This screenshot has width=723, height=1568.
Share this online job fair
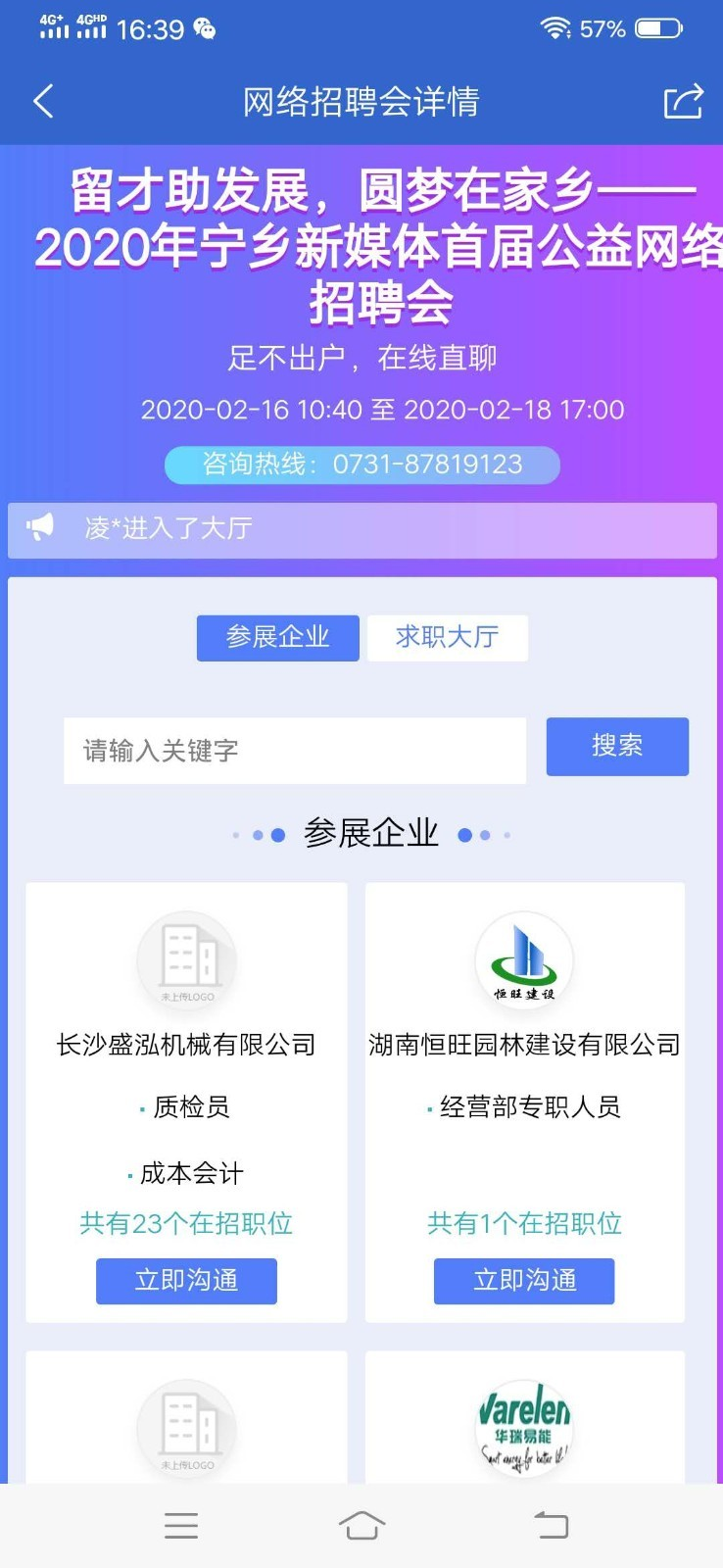point(683,101)
